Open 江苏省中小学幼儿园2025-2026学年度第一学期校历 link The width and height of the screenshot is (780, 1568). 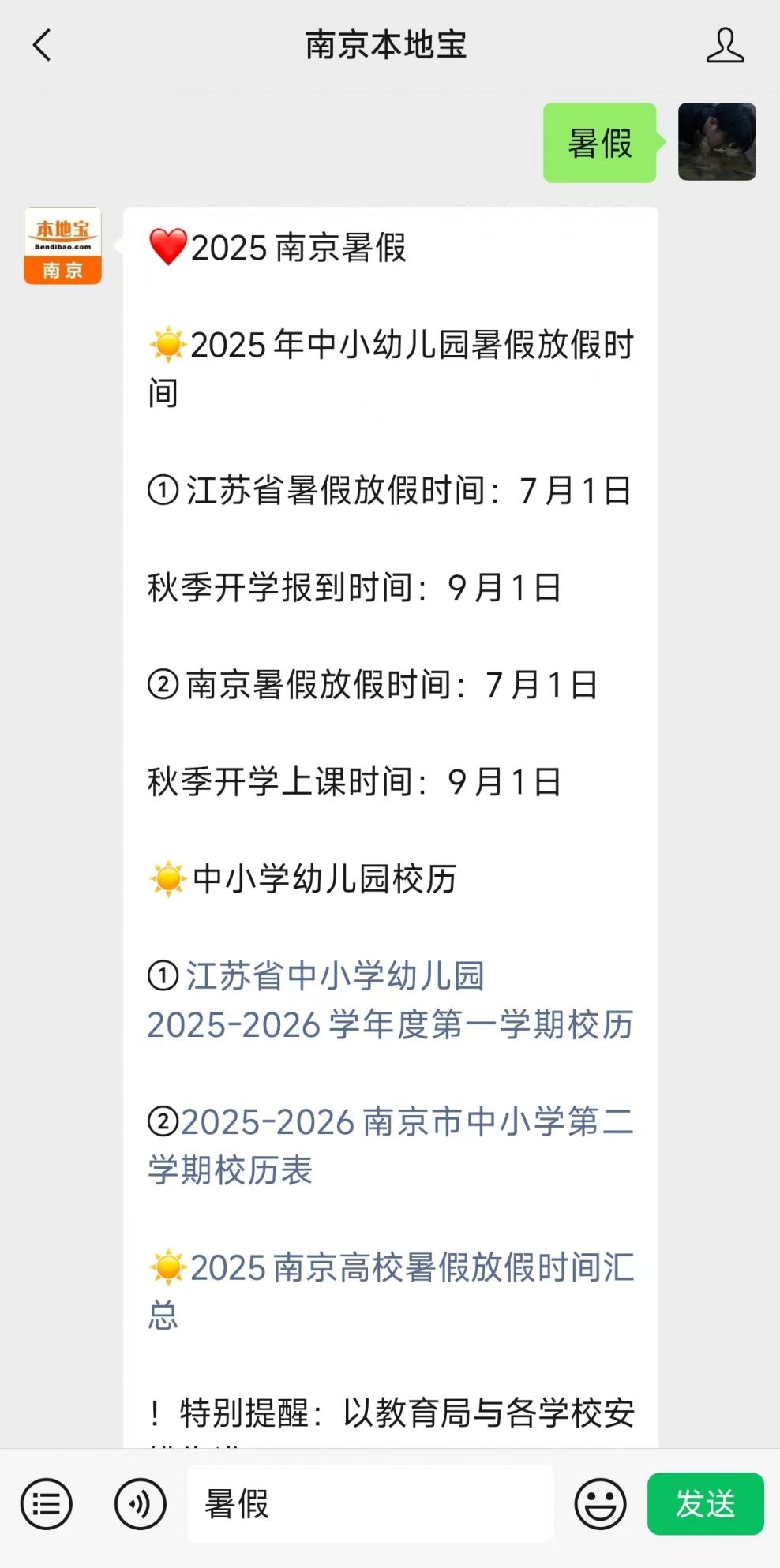[x=390, y=1001]
